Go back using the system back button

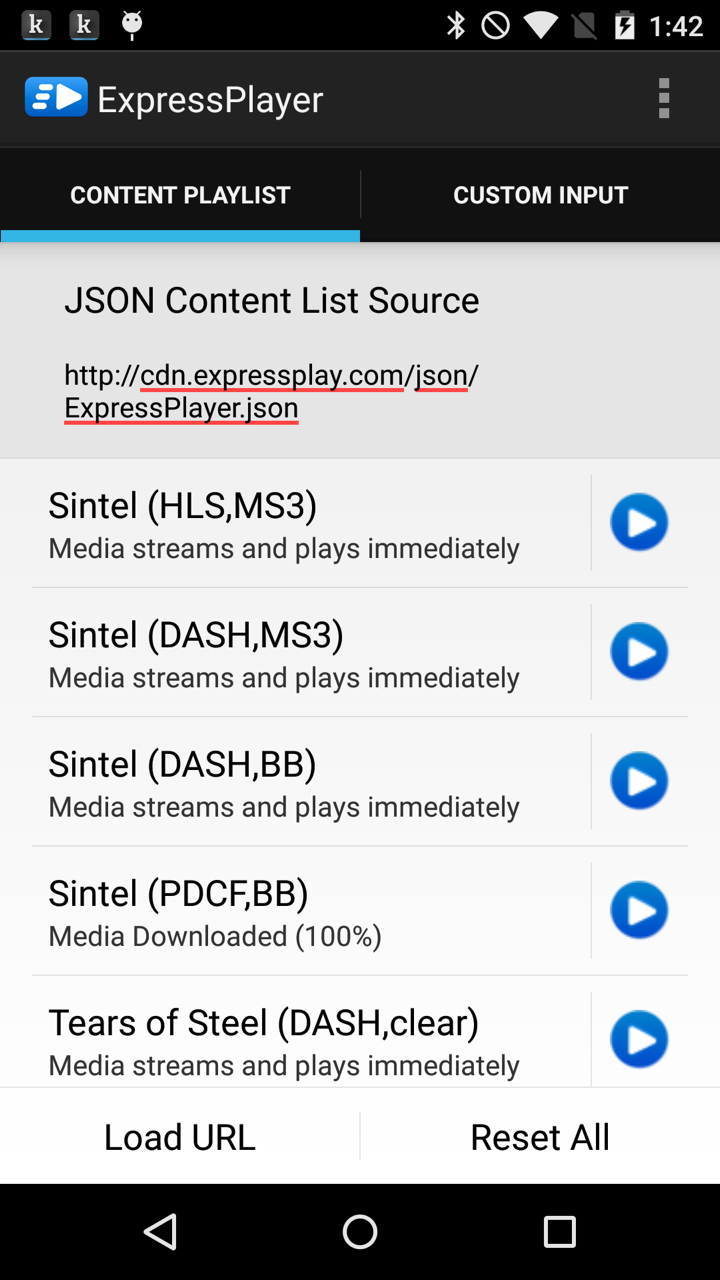pyautogui.click(x=161, y=1232)
